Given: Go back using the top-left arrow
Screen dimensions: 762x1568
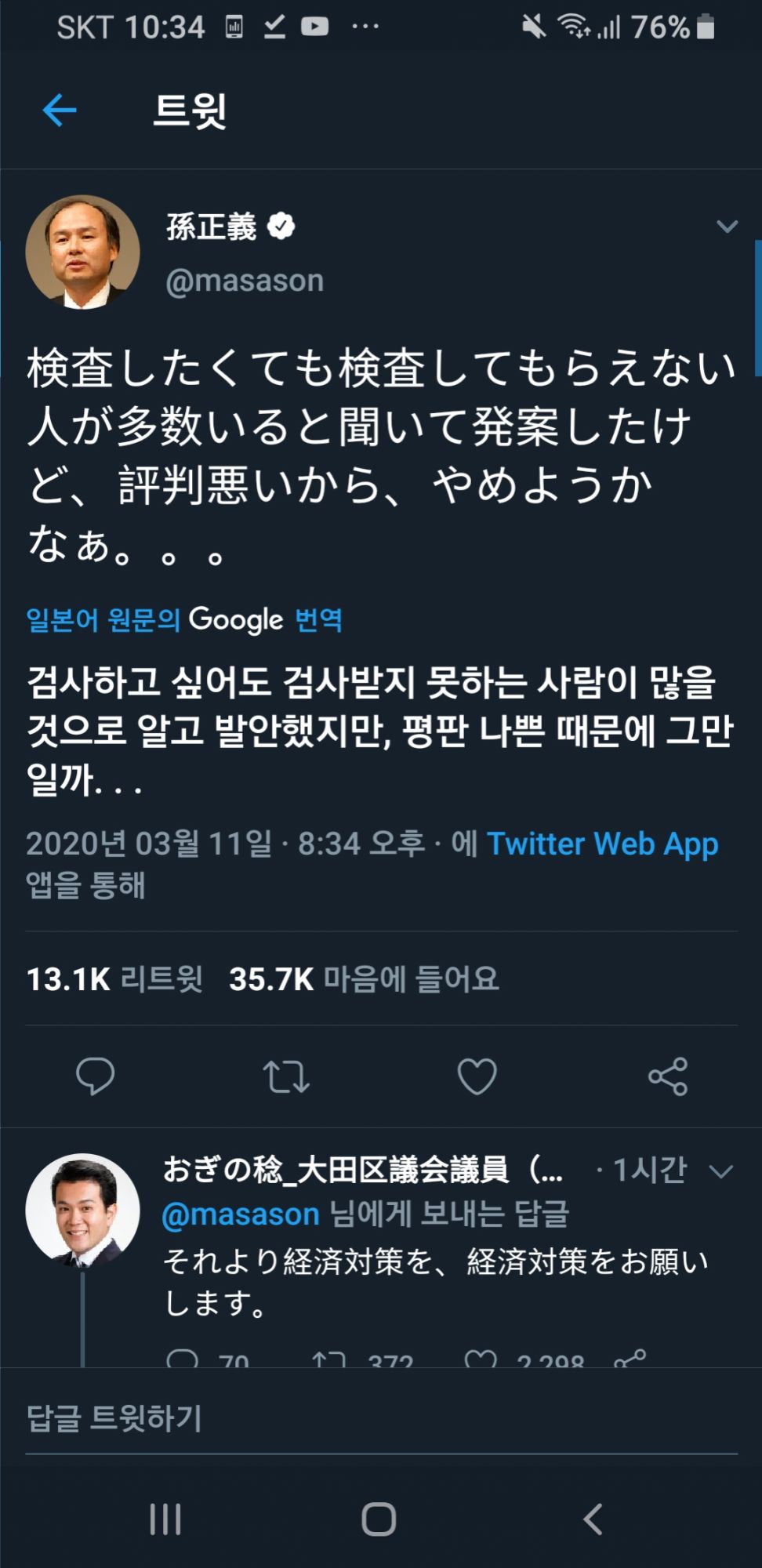Looking at the screenshot, I should click(60, 111).
